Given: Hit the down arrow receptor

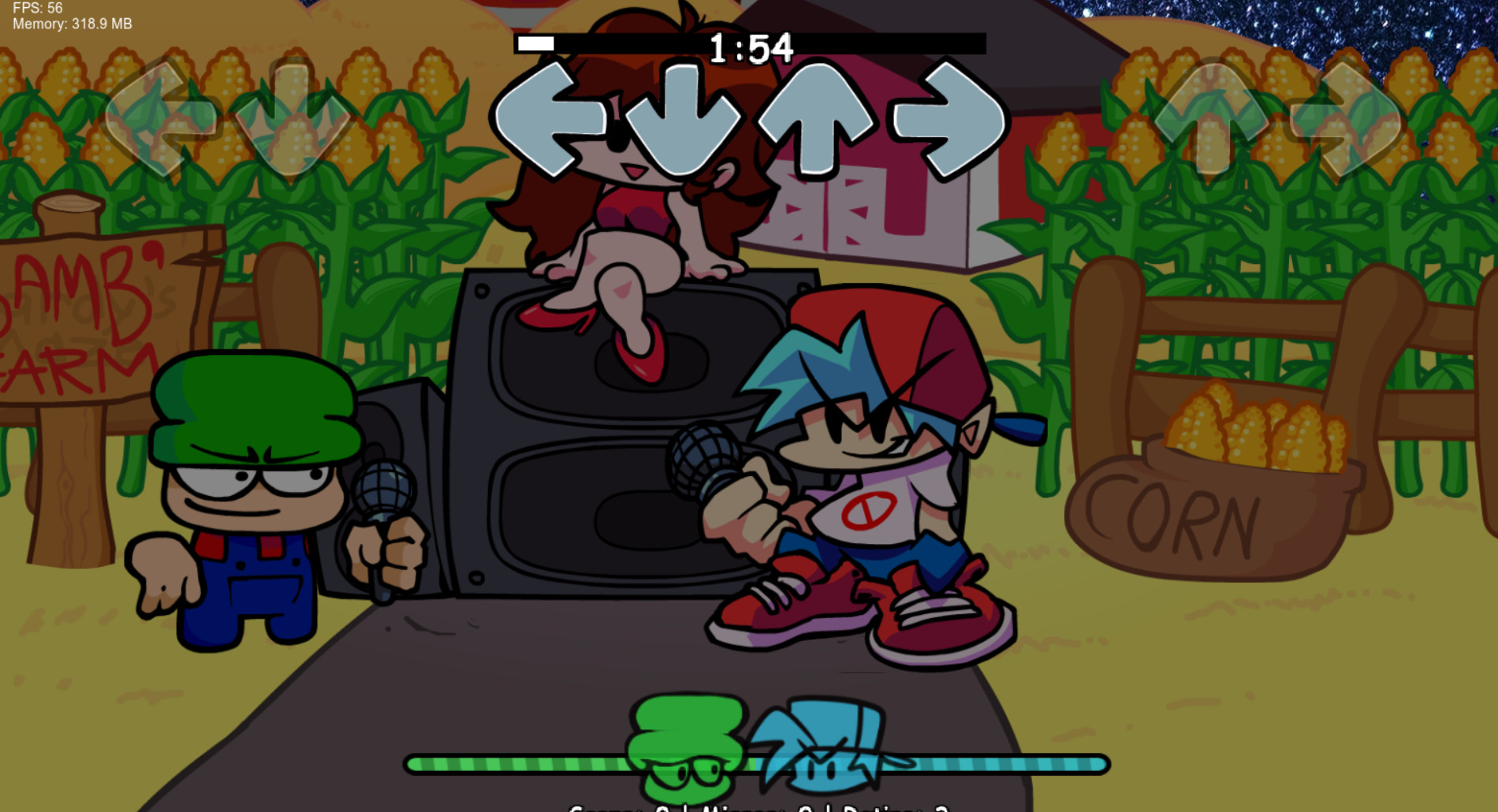Looking at the screenshot, I should click(683, 120).
